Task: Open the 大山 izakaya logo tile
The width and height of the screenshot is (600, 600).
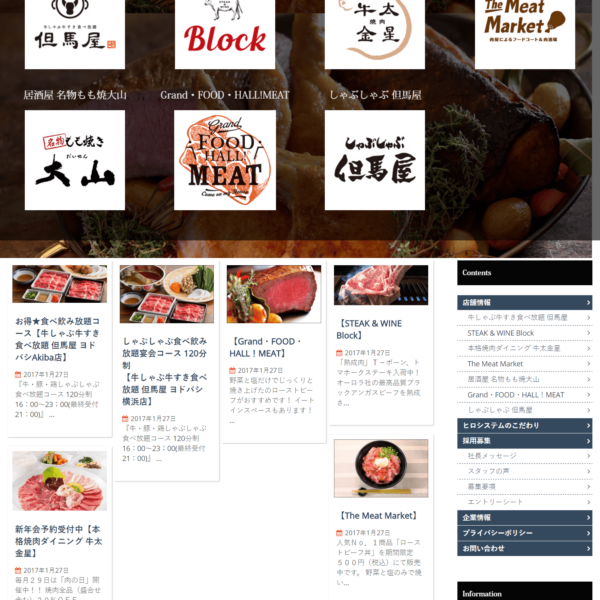Action: 74,160
